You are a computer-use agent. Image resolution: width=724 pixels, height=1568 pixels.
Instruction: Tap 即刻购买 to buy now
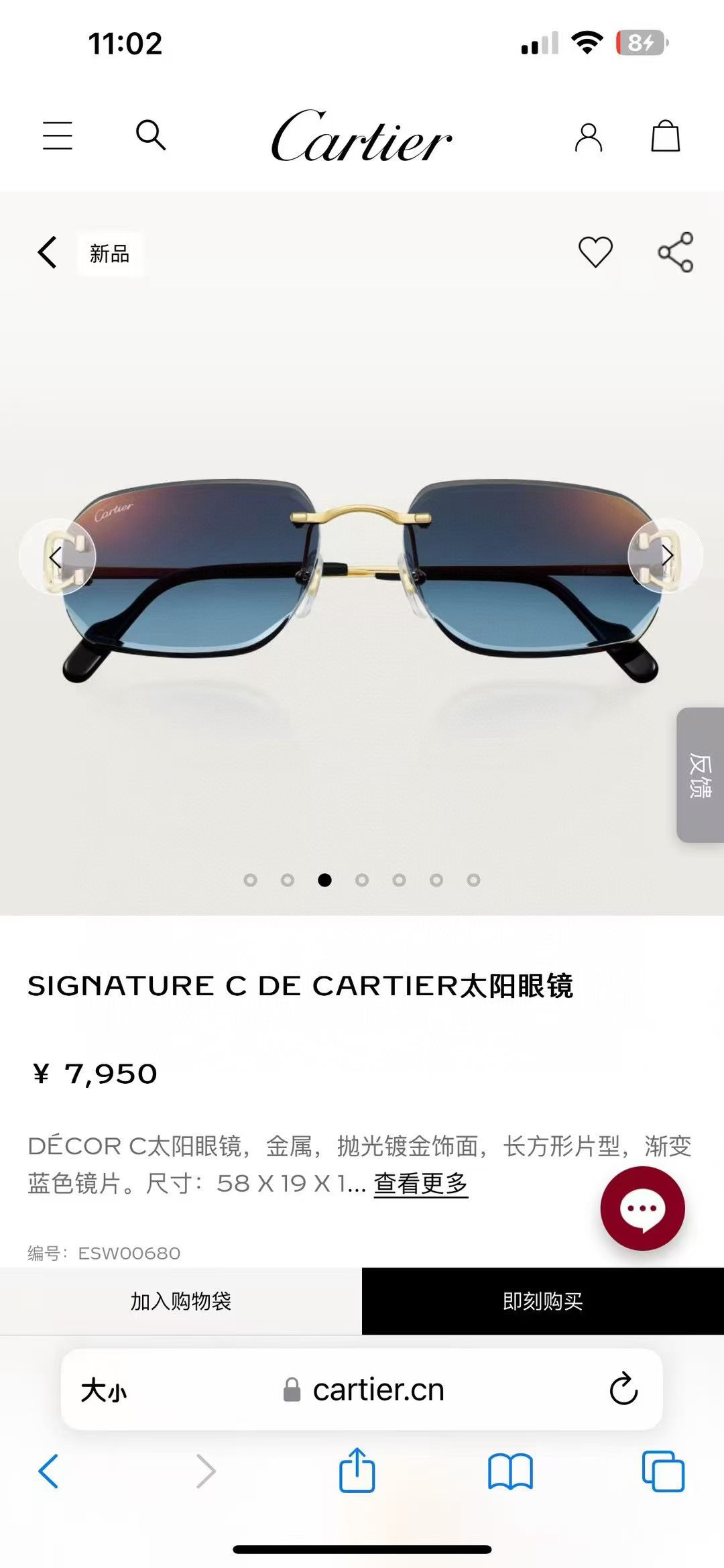tap(543, 1301)
